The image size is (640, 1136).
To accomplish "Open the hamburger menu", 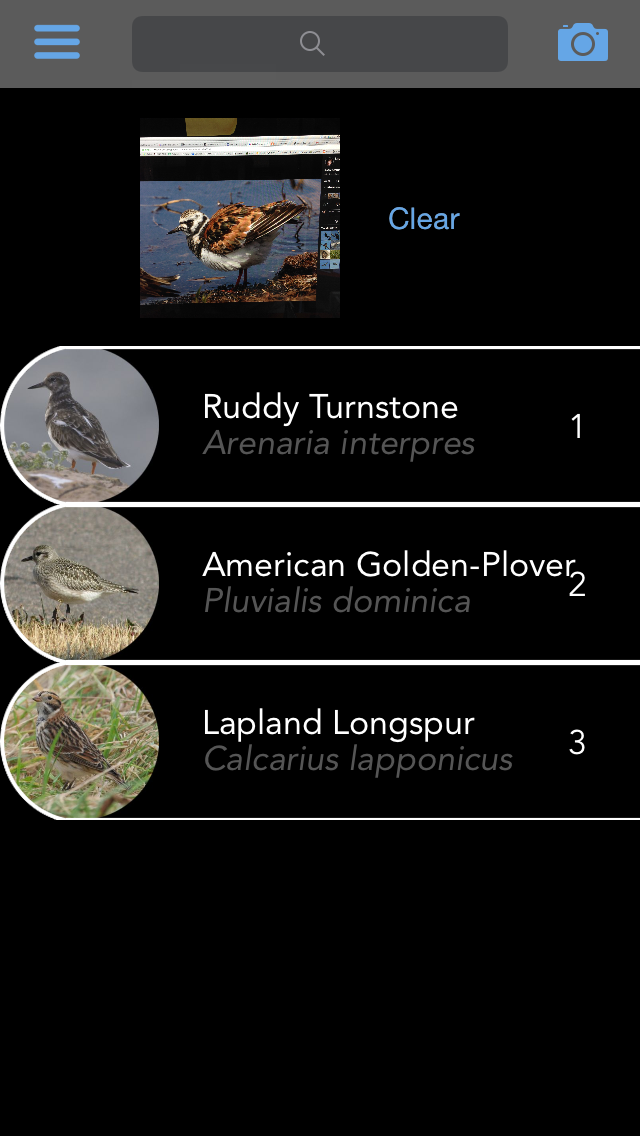I will tap(57, 43).
